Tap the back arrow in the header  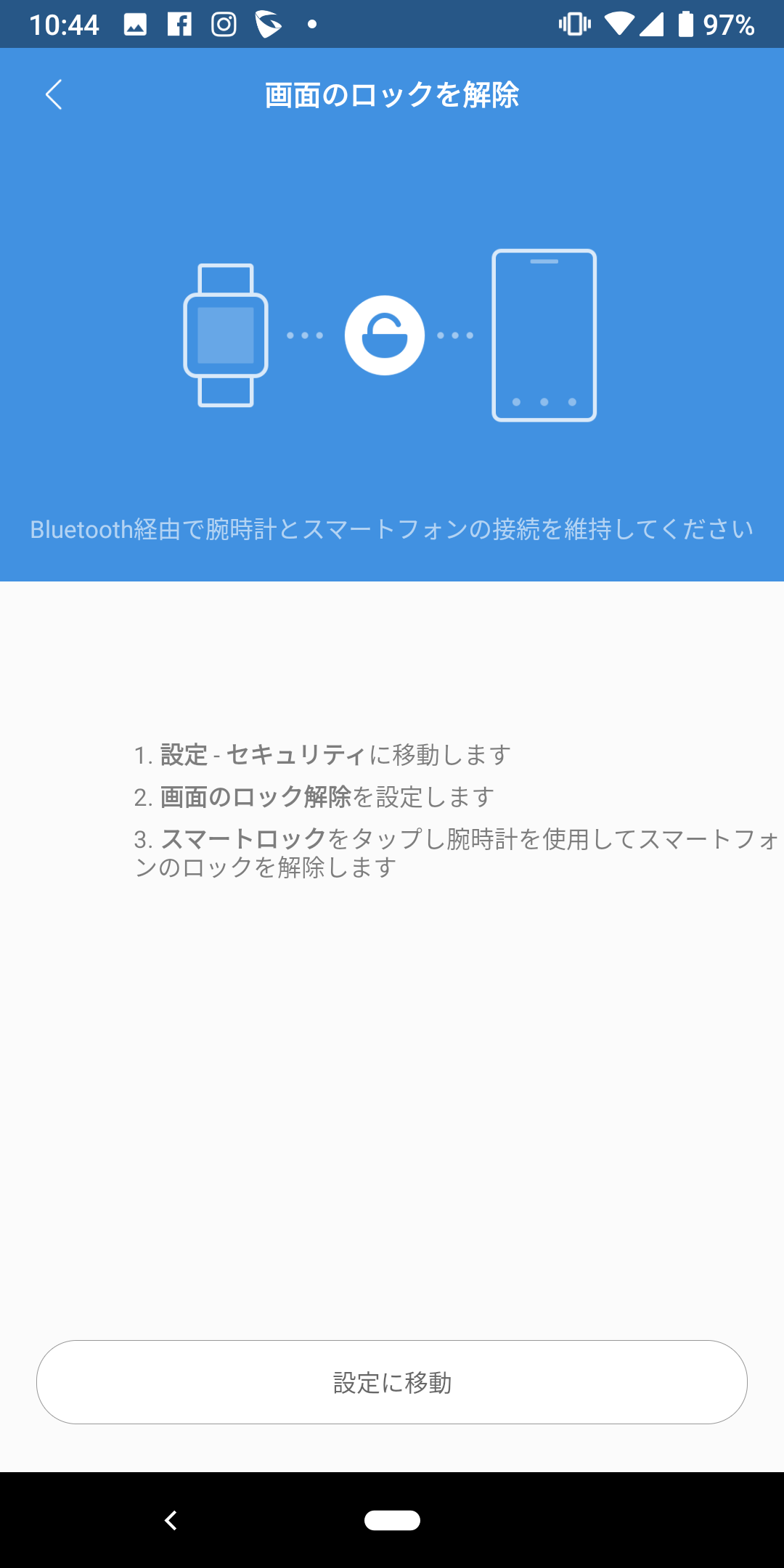click(x=54, y=94)
